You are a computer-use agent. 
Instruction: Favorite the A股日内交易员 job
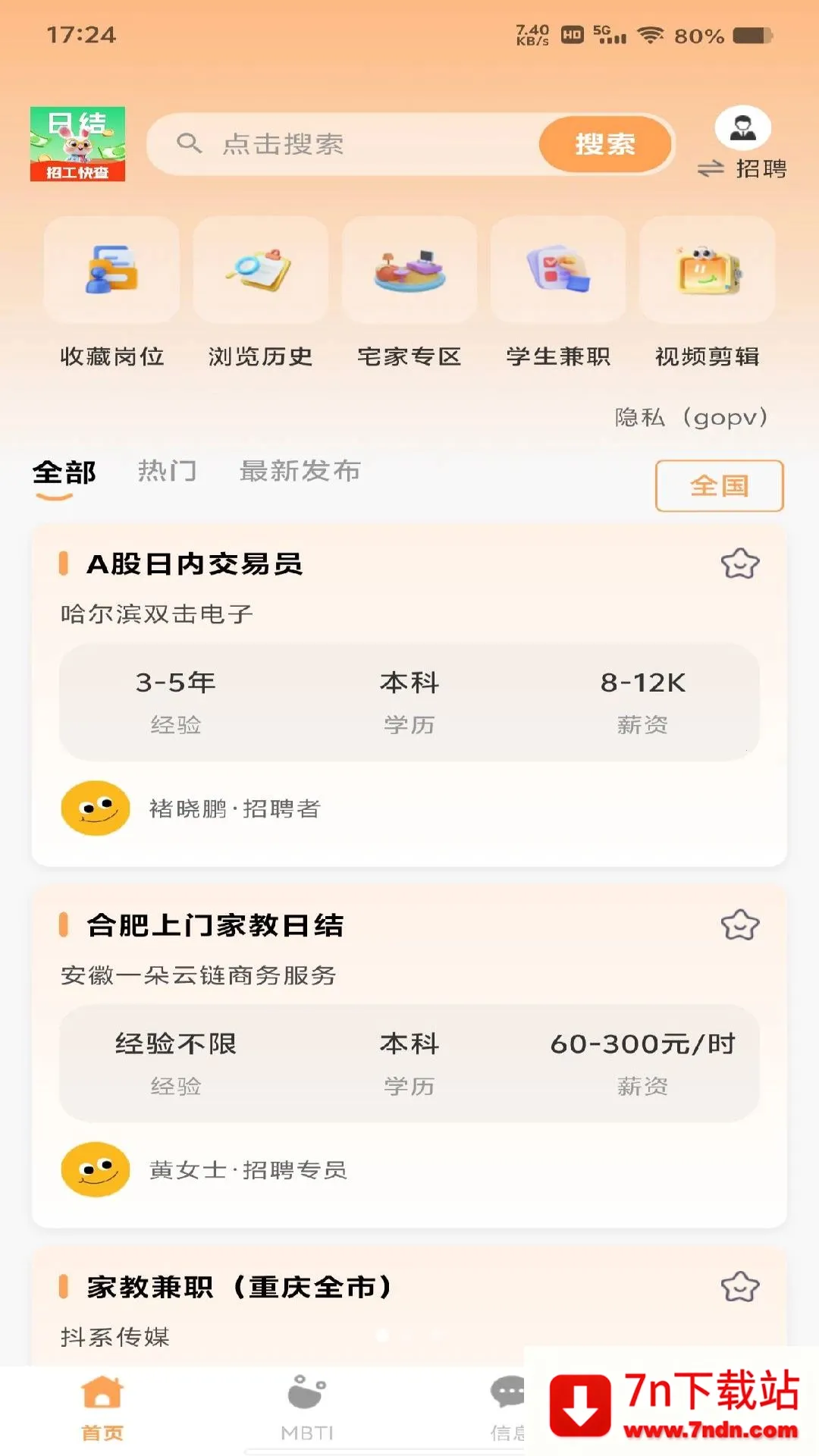(x=739, y=563)
